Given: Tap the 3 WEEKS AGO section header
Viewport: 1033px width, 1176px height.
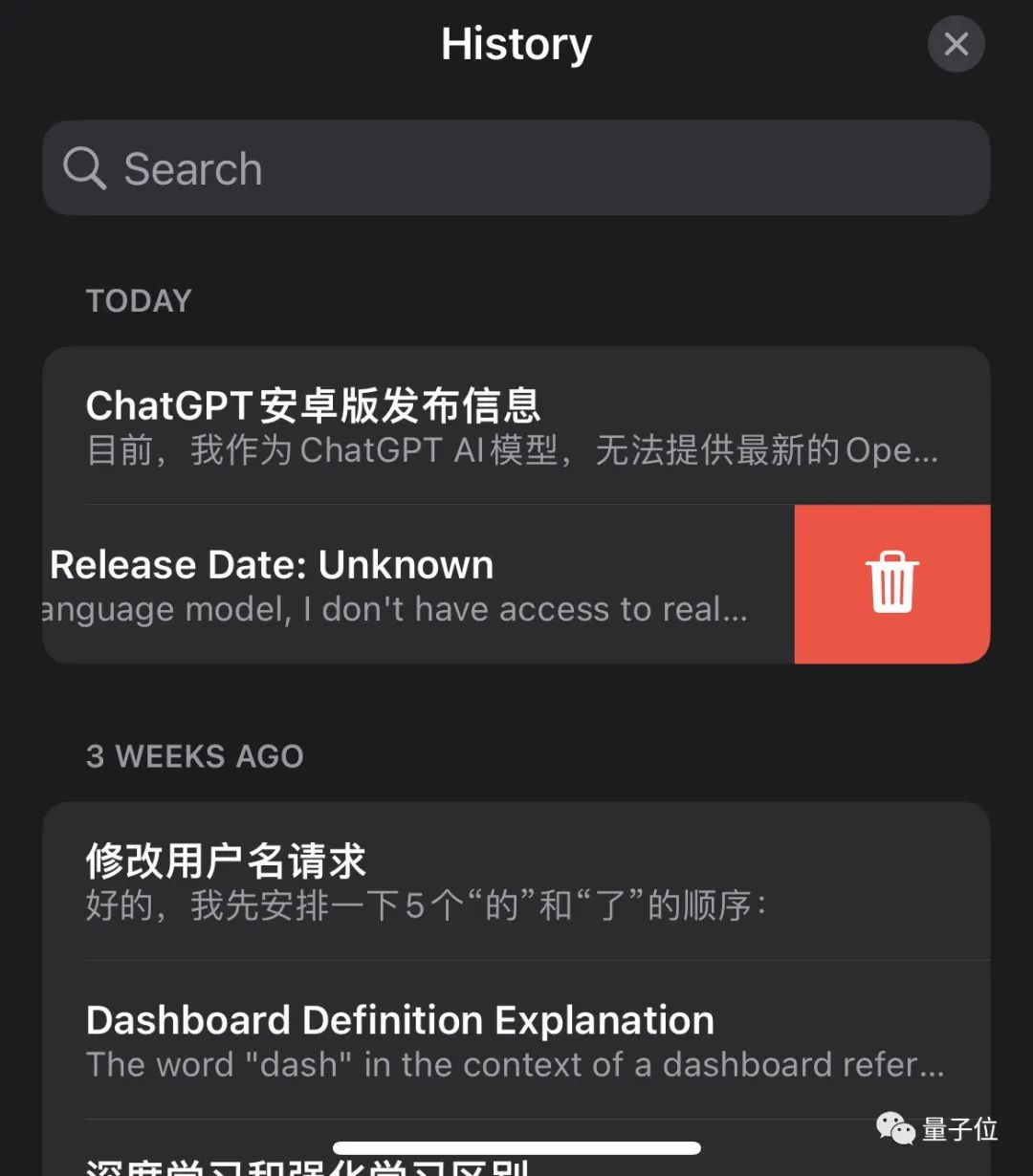Looking at the screenshot, I should tap(195, 755).
